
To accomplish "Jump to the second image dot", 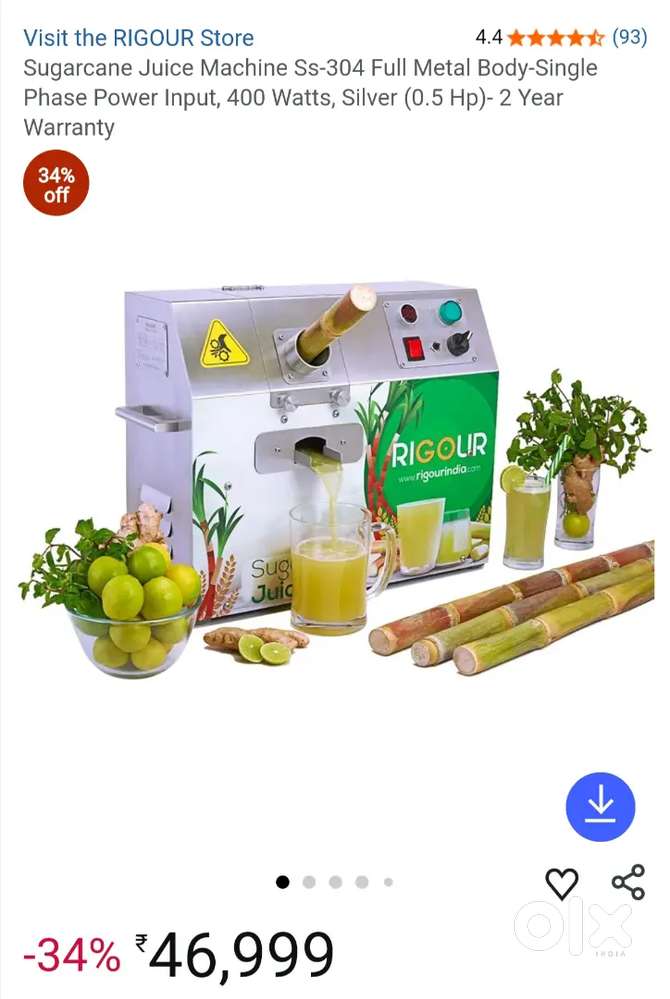I will pyautogui.click(x=309, y=882).
